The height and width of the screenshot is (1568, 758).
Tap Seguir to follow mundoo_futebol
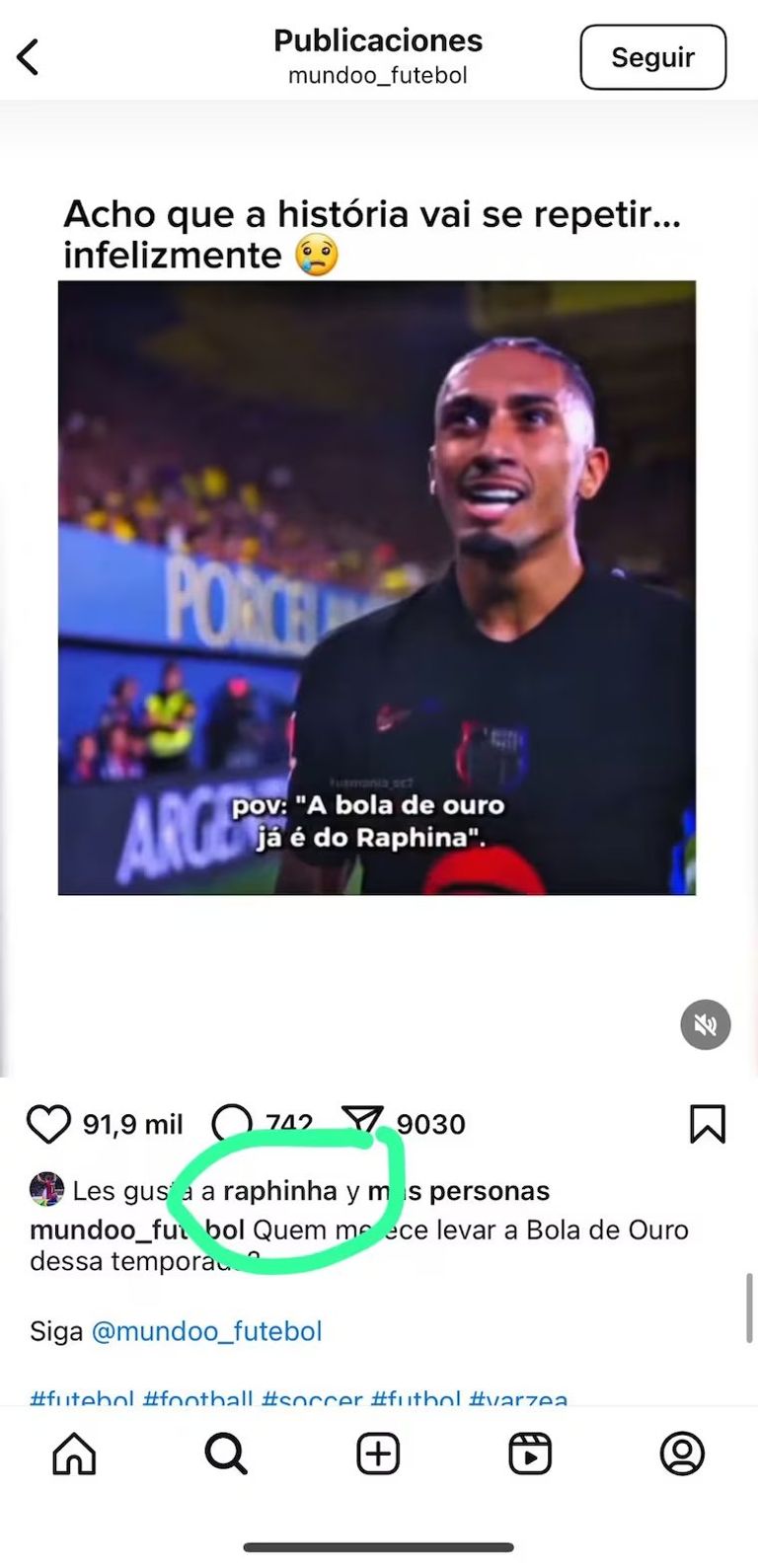pos(651,56)
